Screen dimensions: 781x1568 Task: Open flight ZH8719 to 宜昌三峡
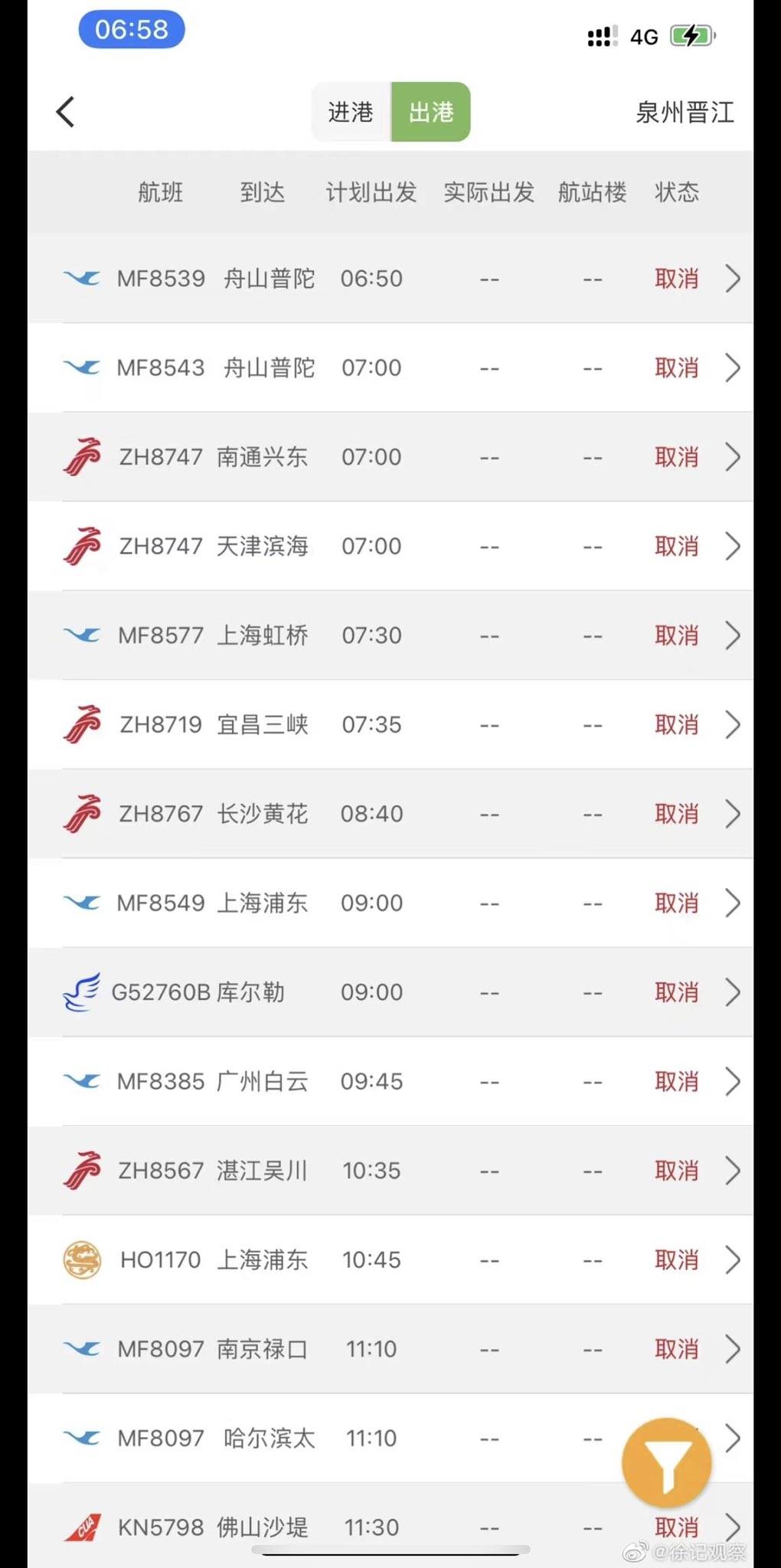tap(390, 724)
